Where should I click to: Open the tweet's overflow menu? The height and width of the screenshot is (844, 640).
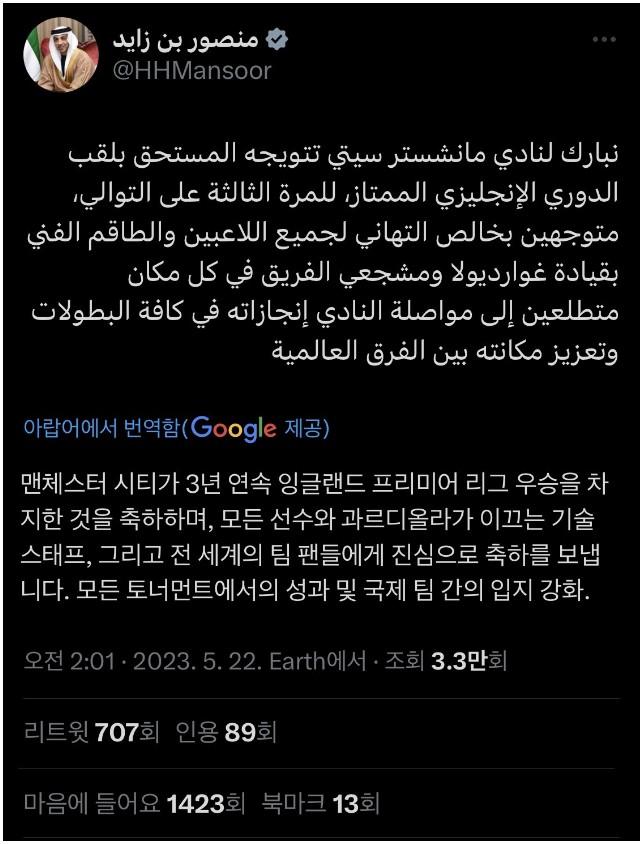(604, 41)
